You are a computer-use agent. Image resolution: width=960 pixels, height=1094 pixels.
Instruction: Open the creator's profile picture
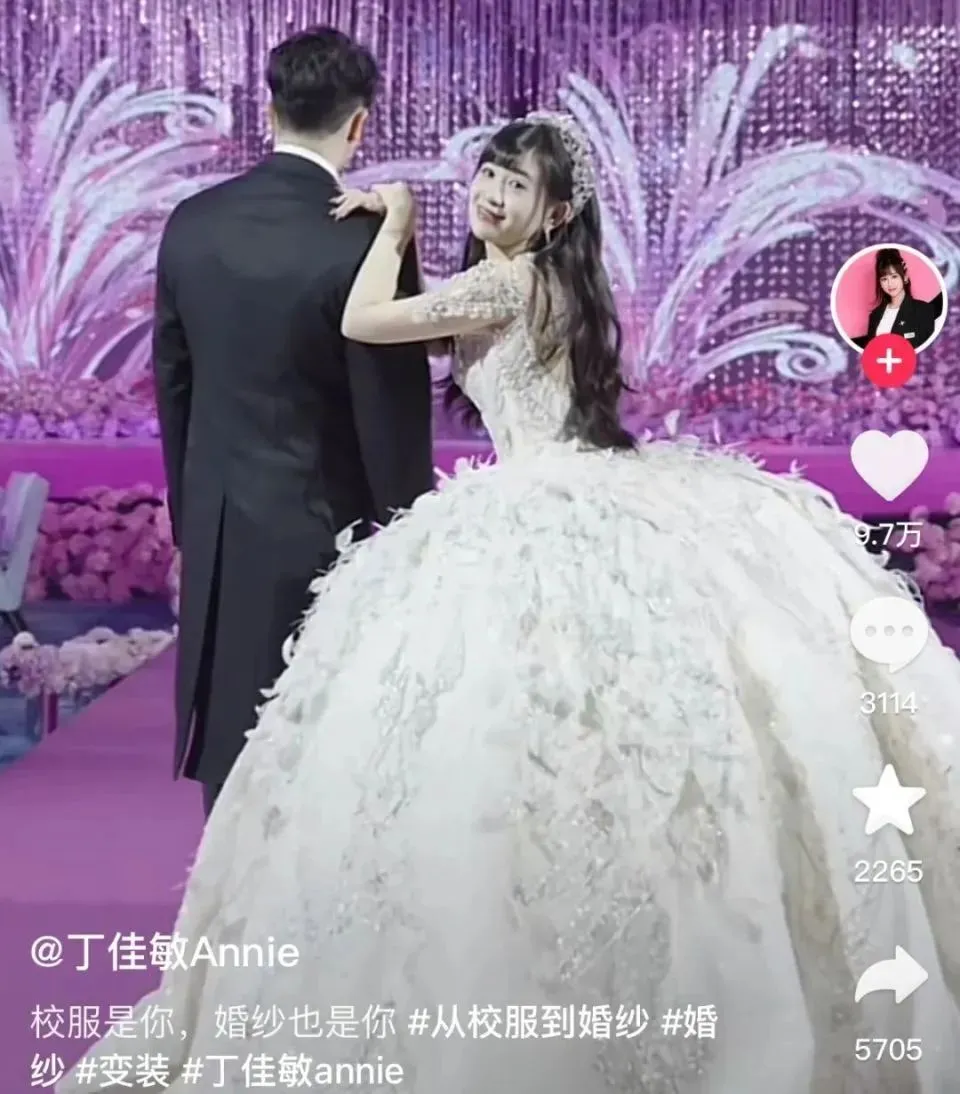click(887, 296)
